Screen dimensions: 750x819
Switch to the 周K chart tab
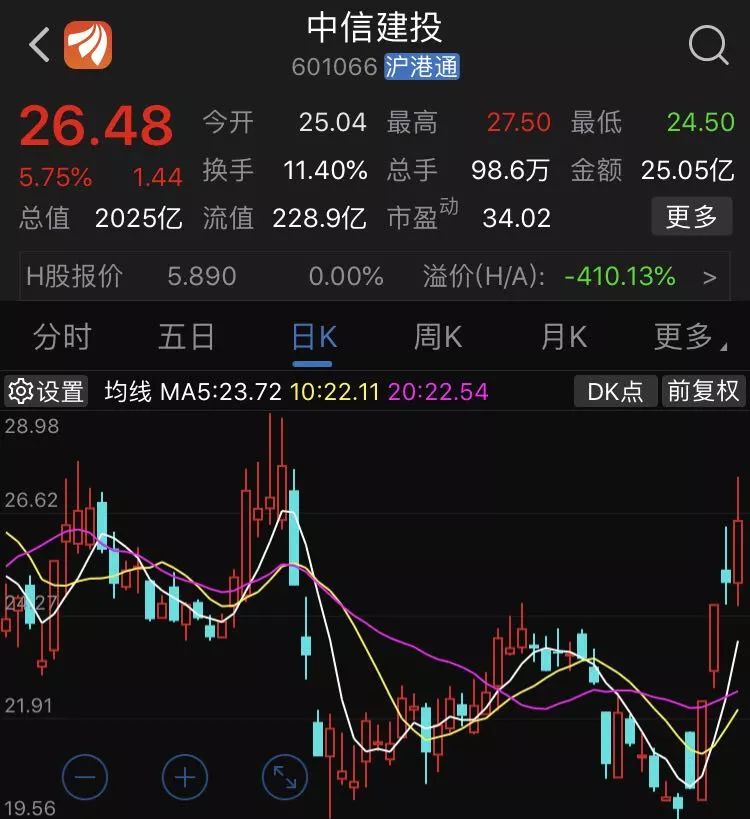click(x=438, y=337)
